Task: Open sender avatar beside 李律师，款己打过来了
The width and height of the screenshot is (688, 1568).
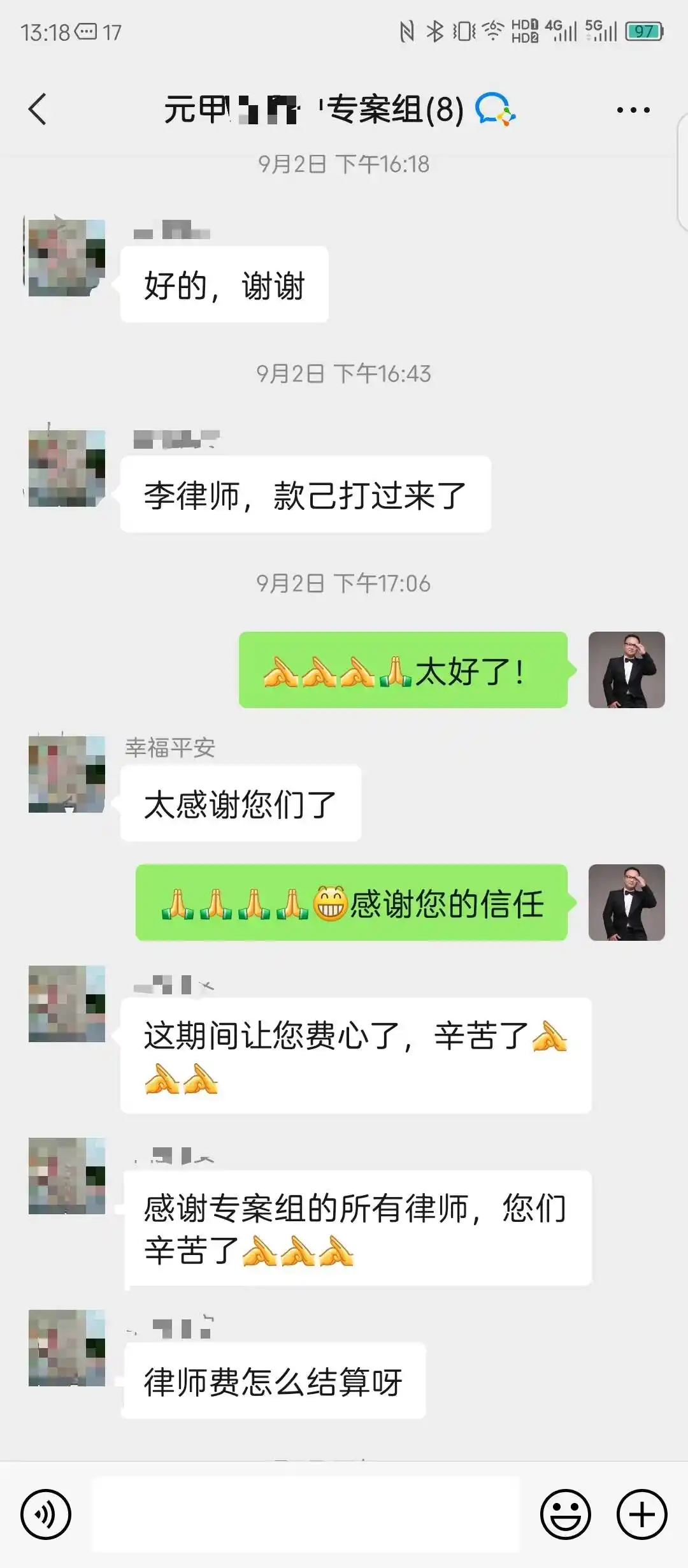Action: coord(67,468)
